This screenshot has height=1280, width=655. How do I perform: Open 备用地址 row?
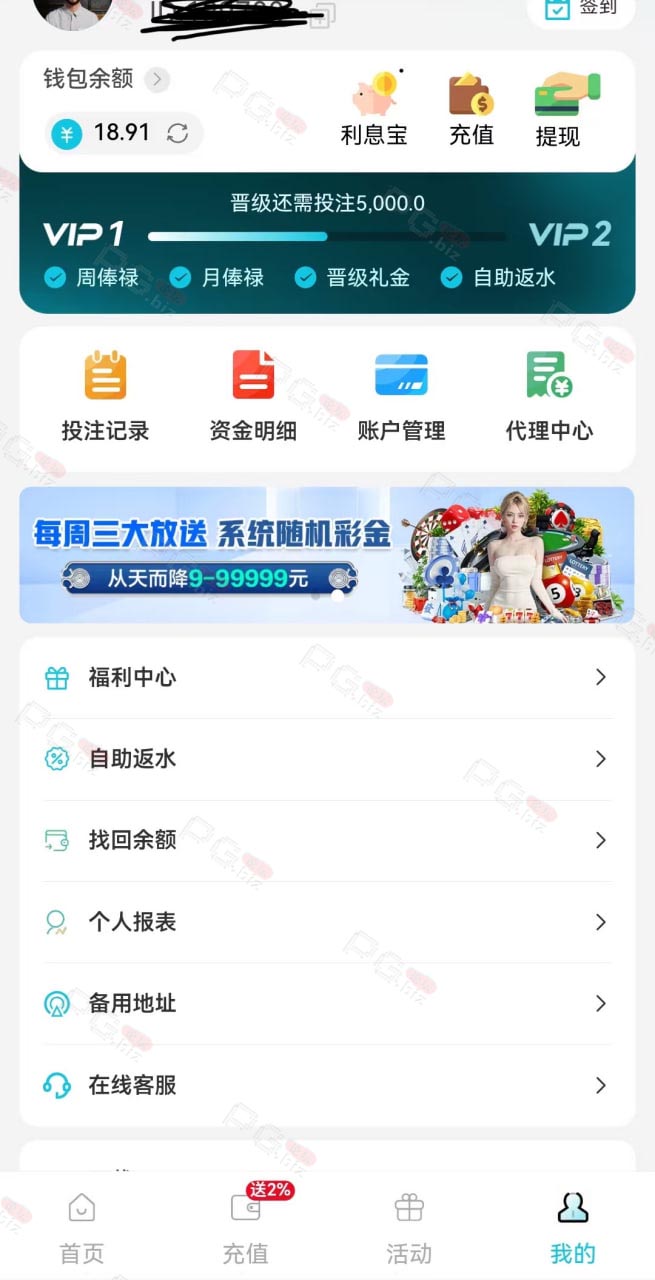(x=327, y=1004)
